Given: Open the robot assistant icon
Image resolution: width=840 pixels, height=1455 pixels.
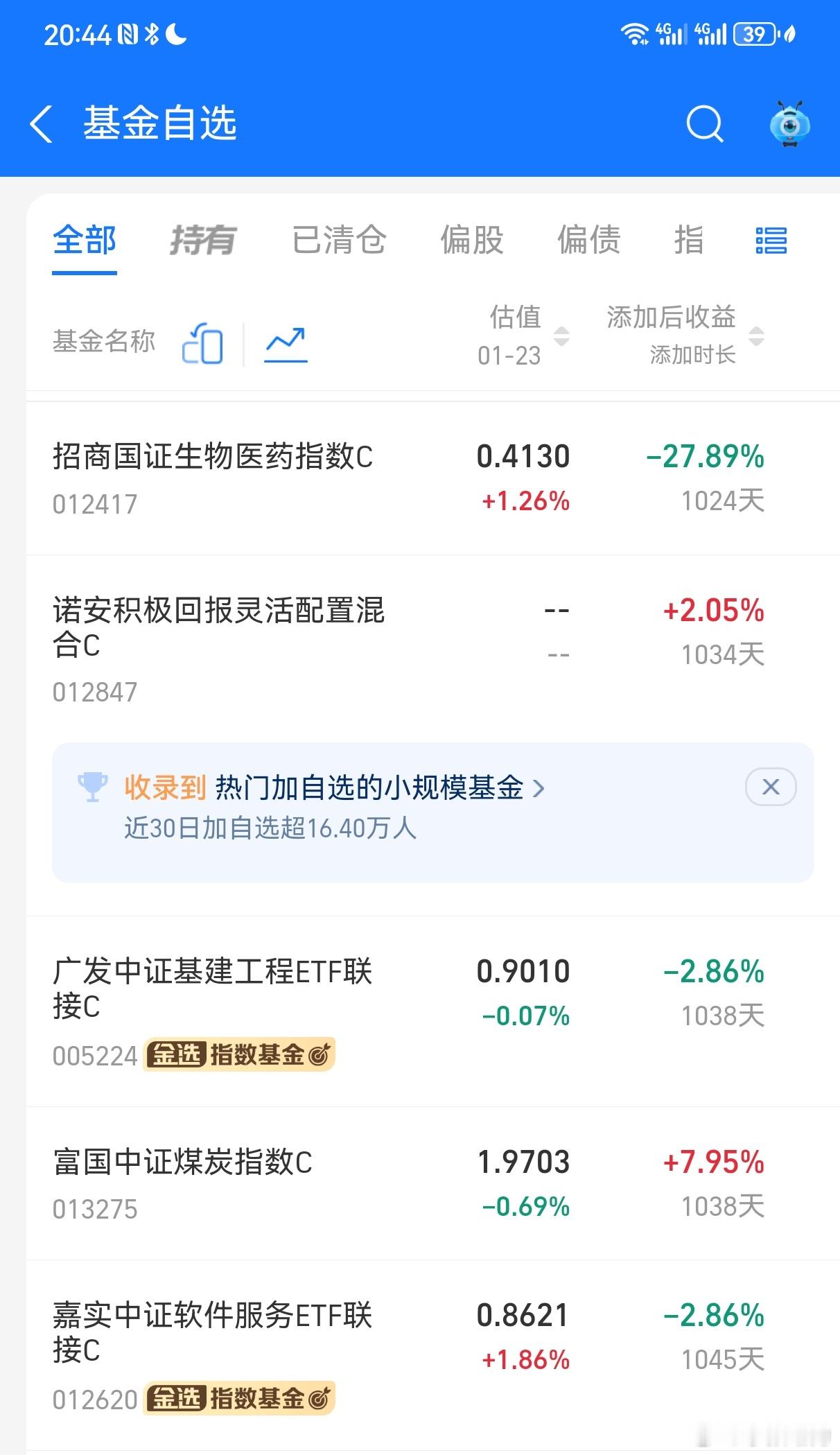Looking at the screenshot, I should (x=790, y=124).
